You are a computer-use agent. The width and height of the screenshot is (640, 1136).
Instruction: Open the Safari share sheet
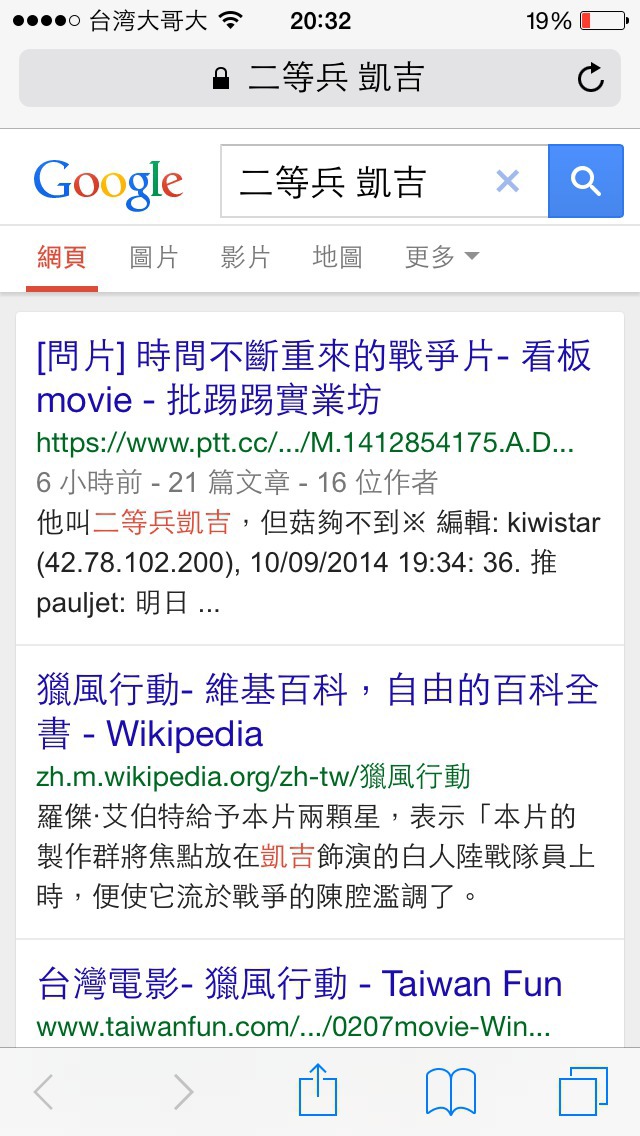coord(318,1090)
